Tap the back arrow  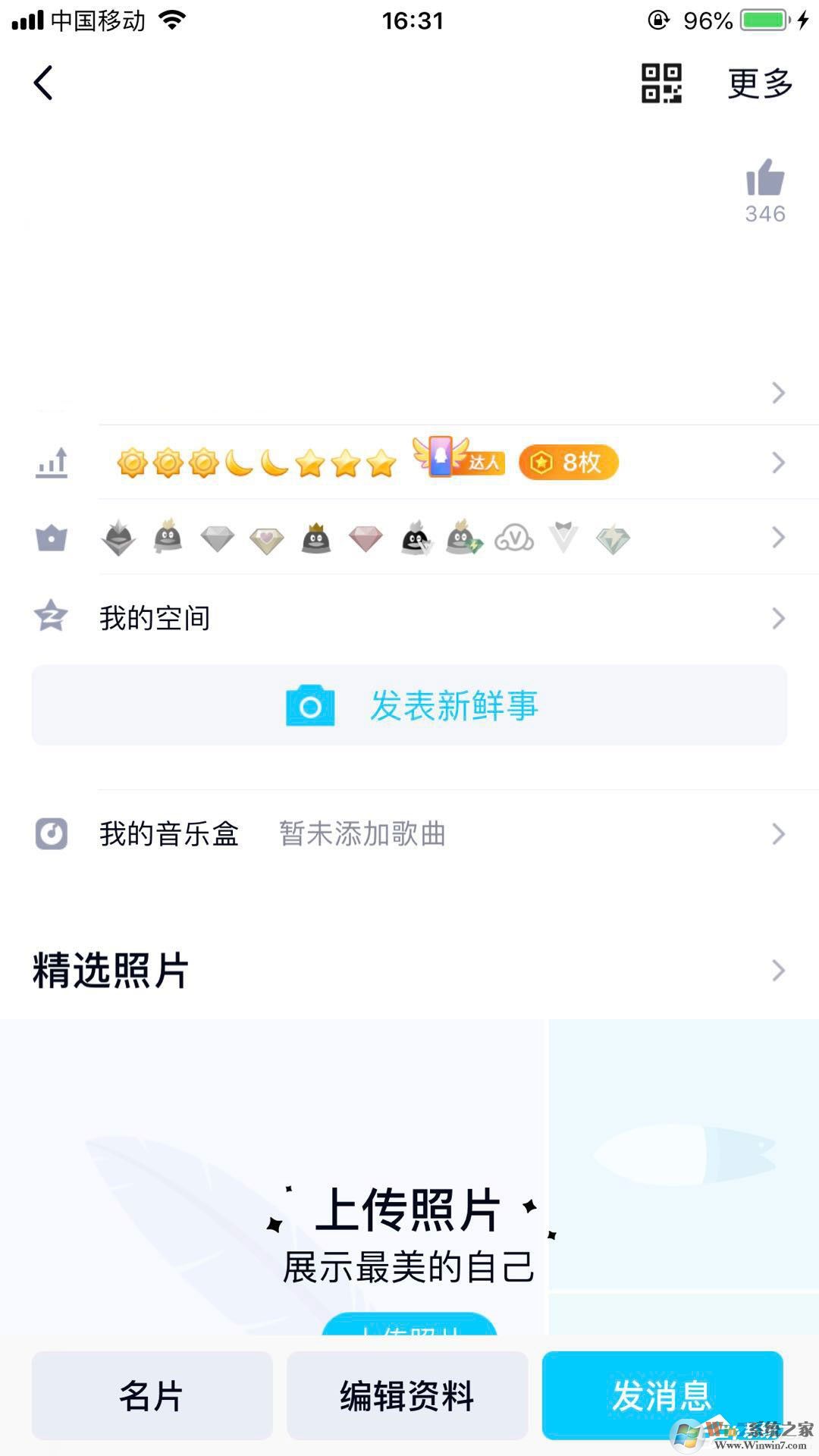click(x=43, y=83)
